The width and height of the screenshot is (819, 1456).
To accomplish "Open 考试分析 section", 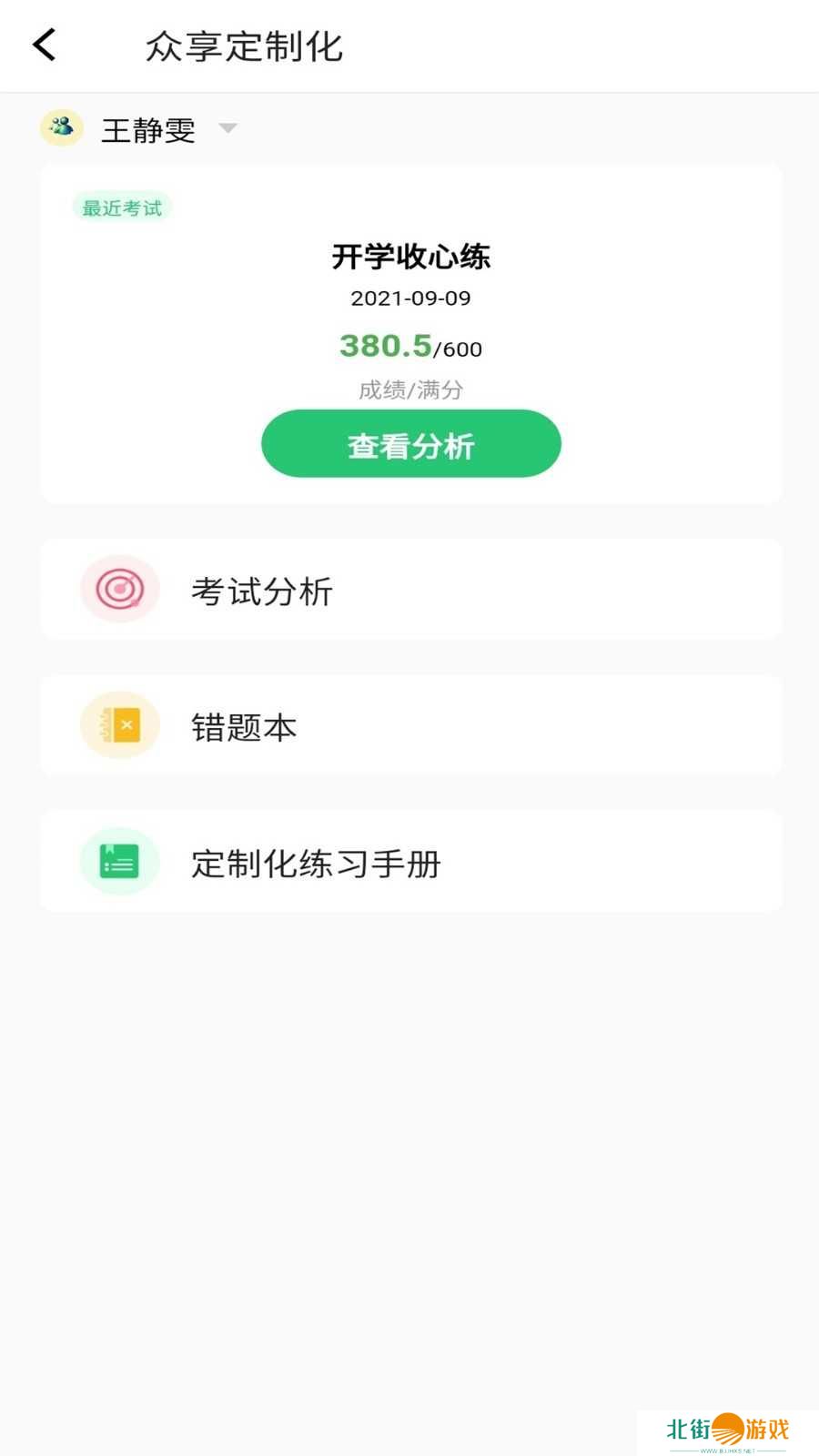I will click(x=410, y=590).
